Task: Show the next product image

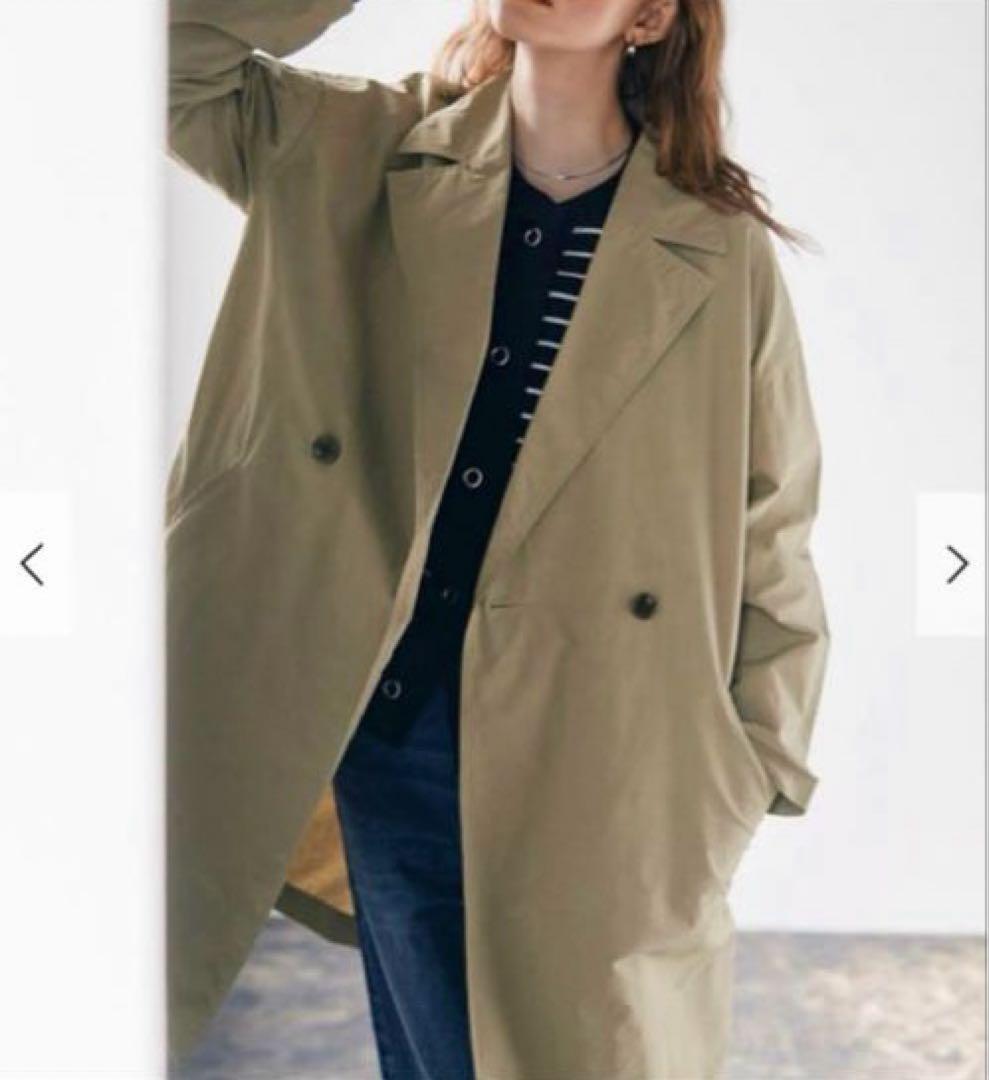Action: click(x=955, y=564)
